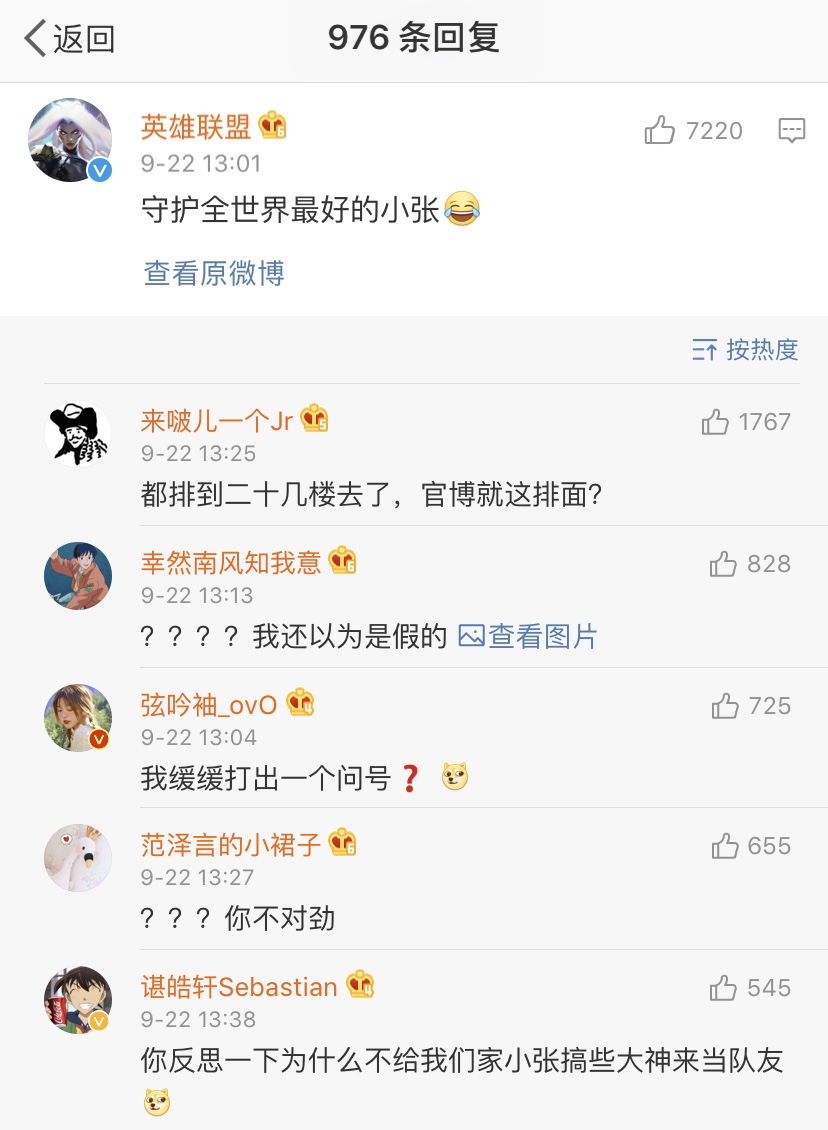The width and height of the screenshot is (828, 1130).
Task: Like the comment by 弦吟袖_ovO
Action: [x=725, y=706]
